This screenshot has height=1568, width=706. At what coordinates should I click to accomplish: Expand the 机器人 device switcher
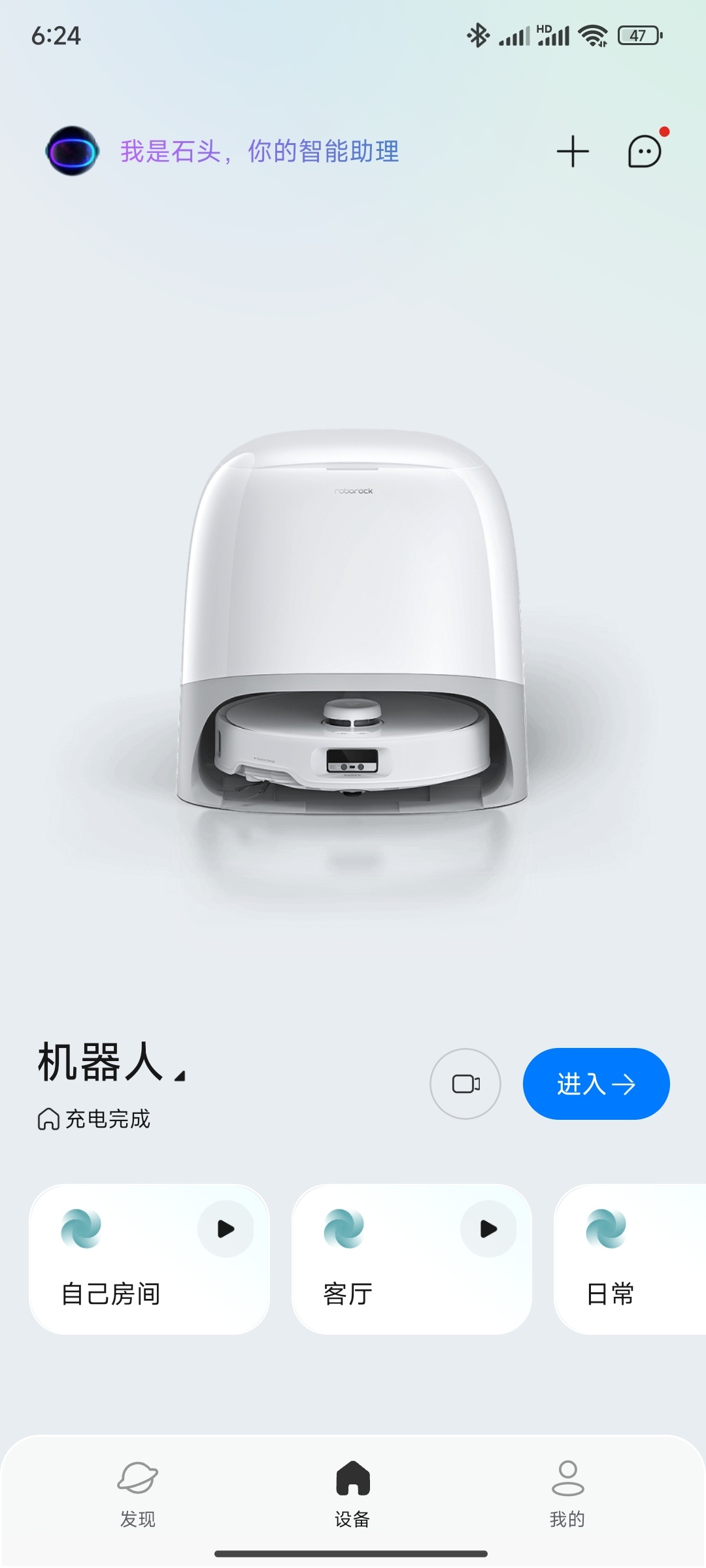tap(112, 1062)
